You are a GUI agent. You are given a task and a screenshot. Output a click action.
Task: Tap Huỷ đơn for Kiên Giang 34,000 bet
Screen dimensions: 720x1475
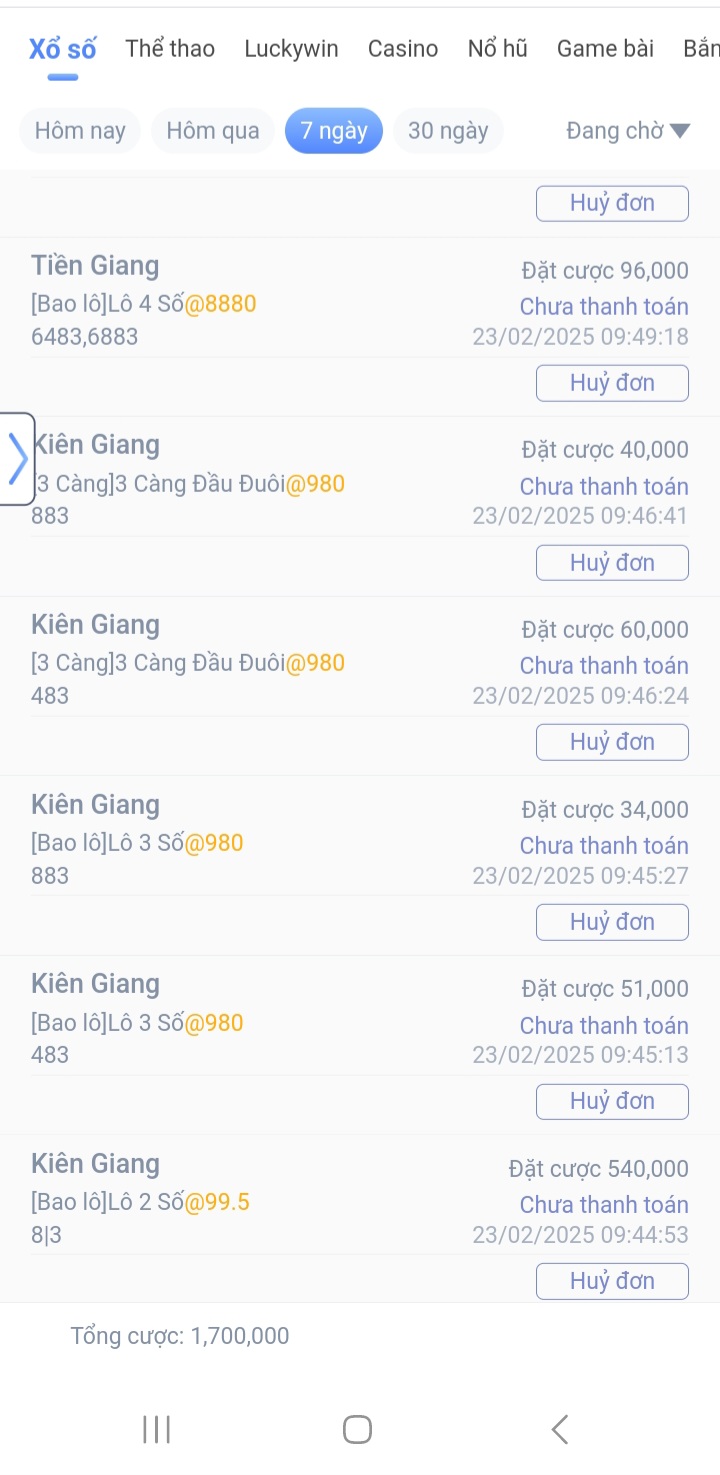612,922
